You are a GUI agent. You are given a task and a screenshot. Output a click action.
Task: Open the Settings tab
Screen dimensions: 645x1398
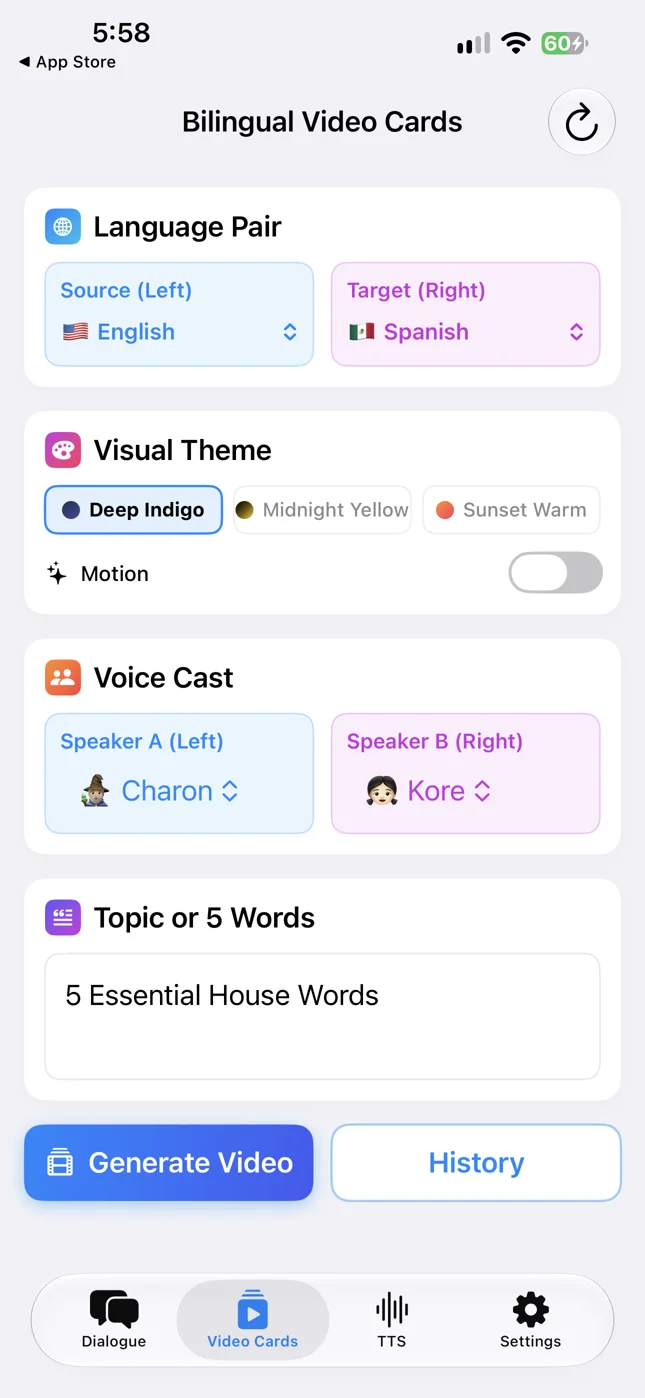click(x=530, y=1320)
